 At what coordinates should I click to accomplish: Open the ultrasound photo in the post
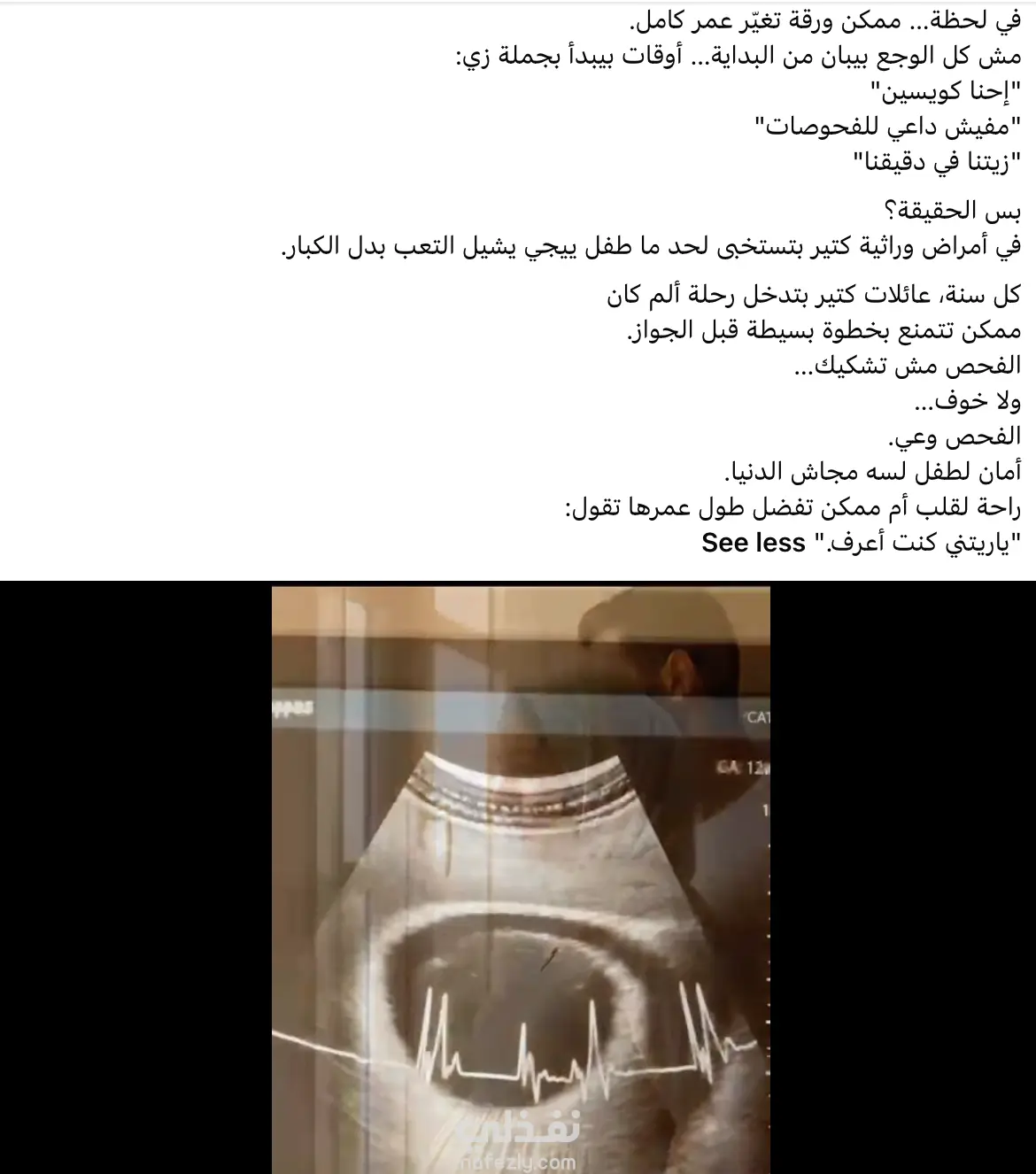tap(521, 879)
